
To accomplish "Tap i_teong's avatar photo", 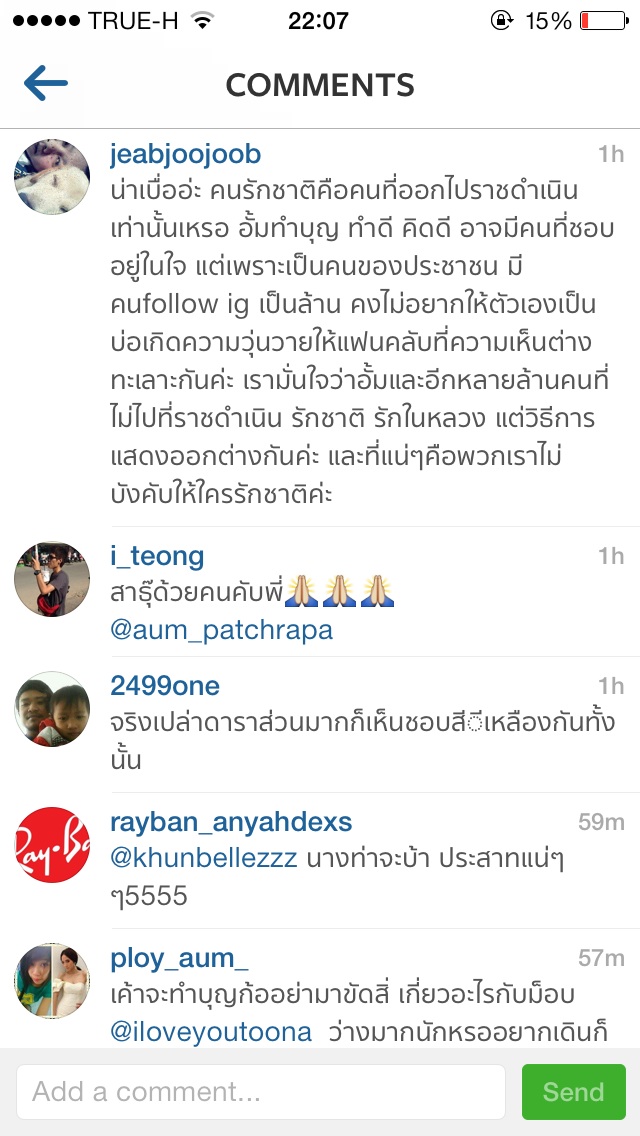I will (52, 579).
